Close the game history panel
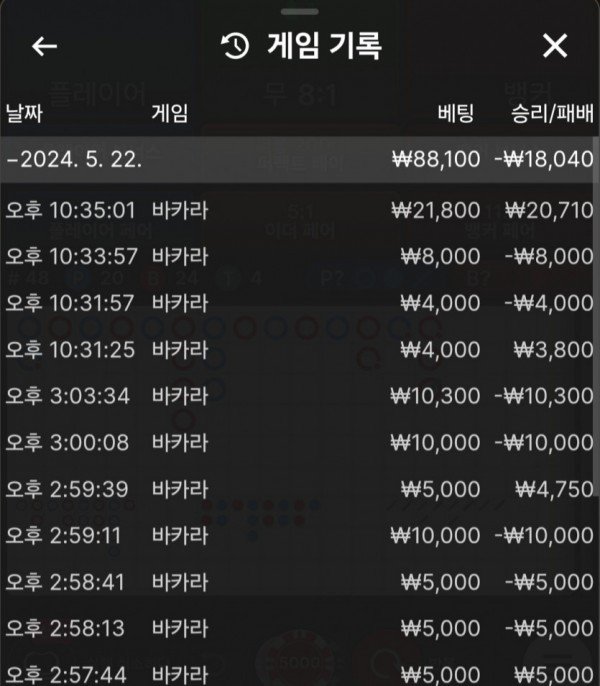 554,46
